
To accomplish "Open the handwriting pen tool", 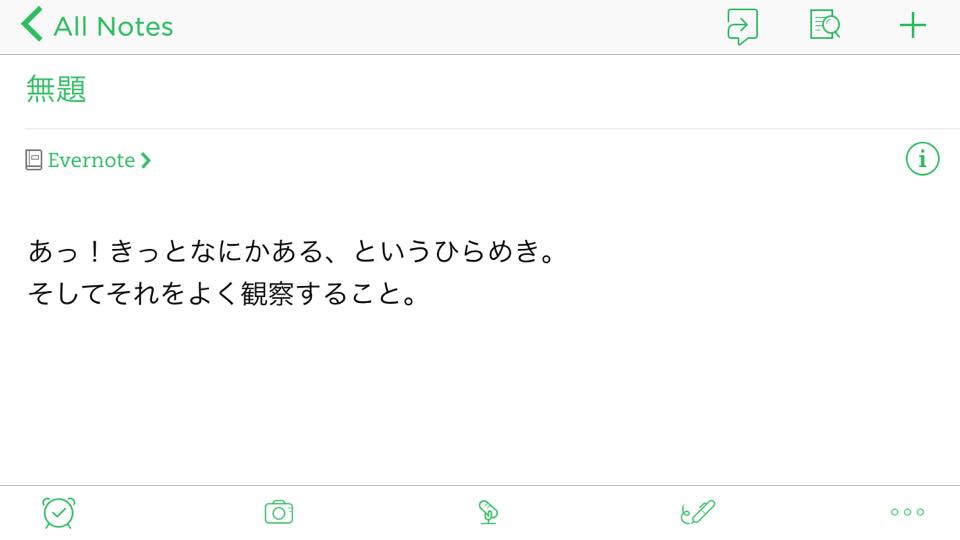I will 697,512.
